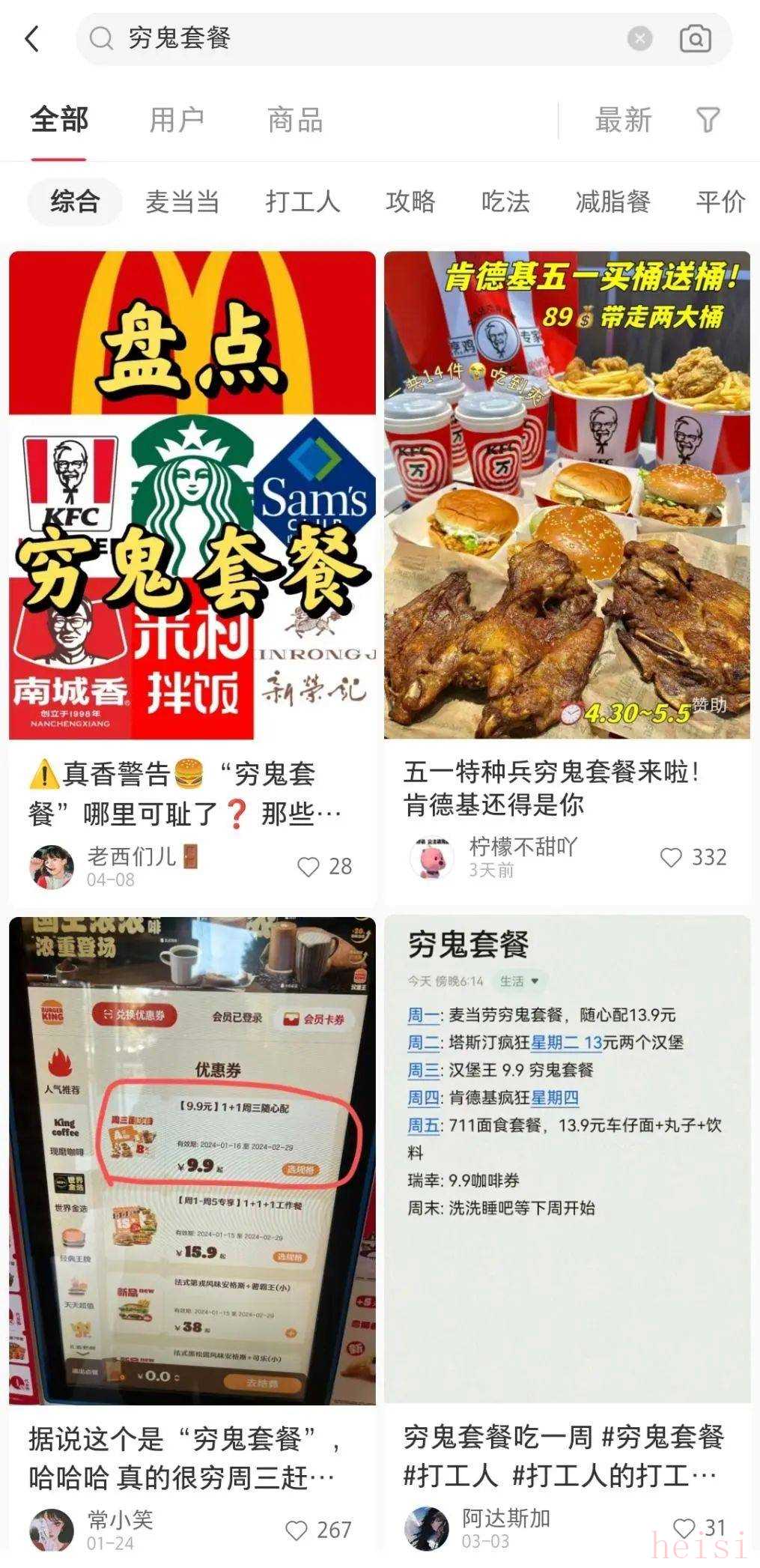This screenshot has height=1568, width=760.
Task: Clear the search text
Action: coord(639,38)
